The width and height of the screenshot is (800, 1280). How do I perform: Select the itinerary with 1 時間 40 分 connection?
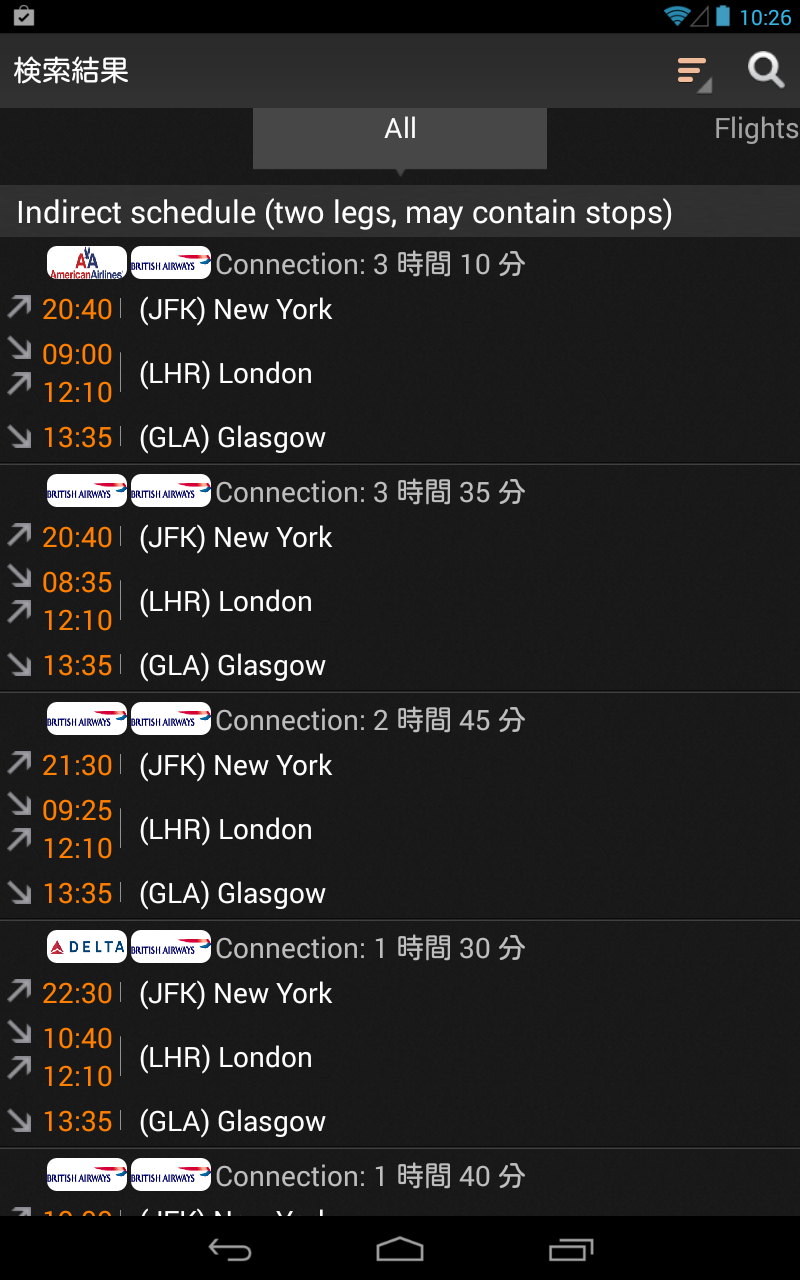pyautogui.click(x=400, y=1186)
